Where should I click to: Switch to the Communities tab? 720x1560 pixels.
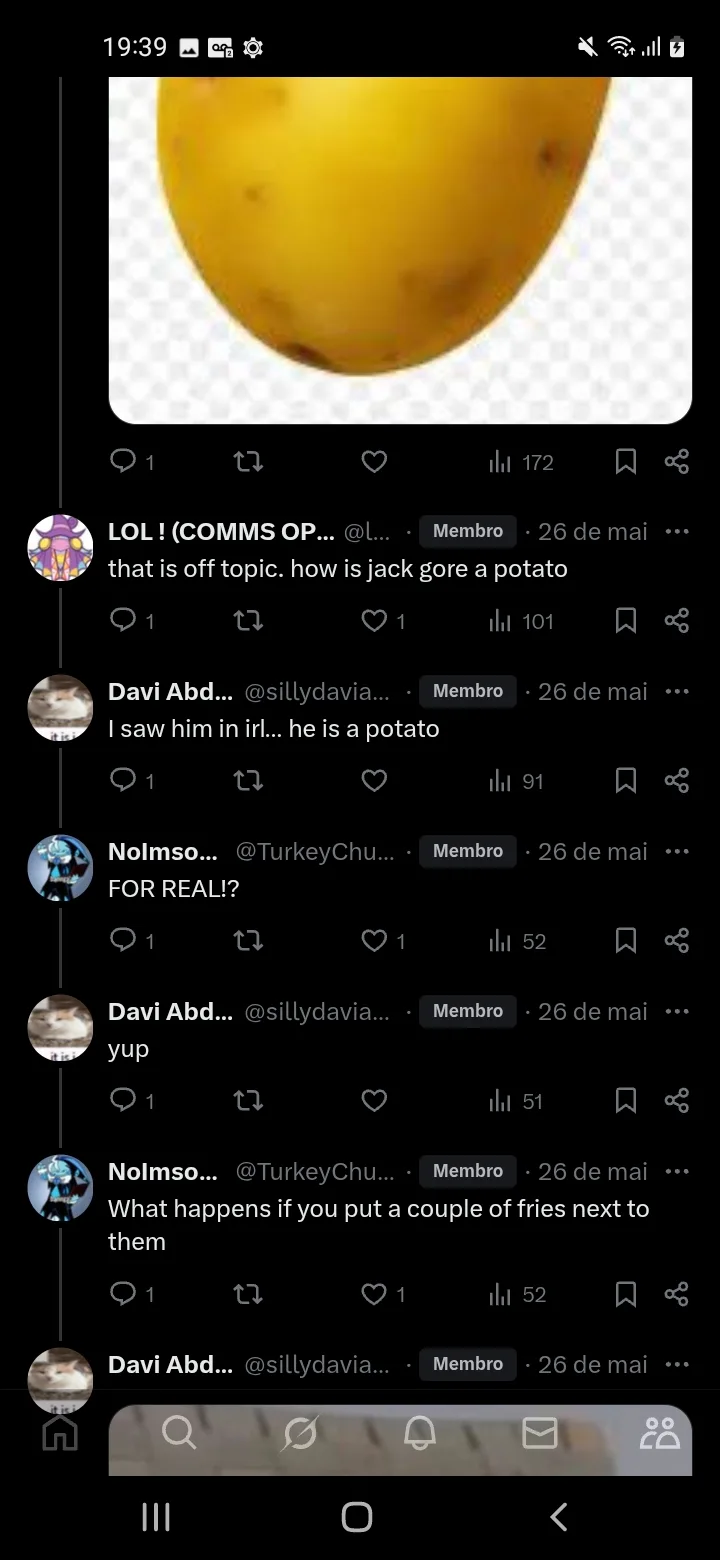pos(660,1435)
